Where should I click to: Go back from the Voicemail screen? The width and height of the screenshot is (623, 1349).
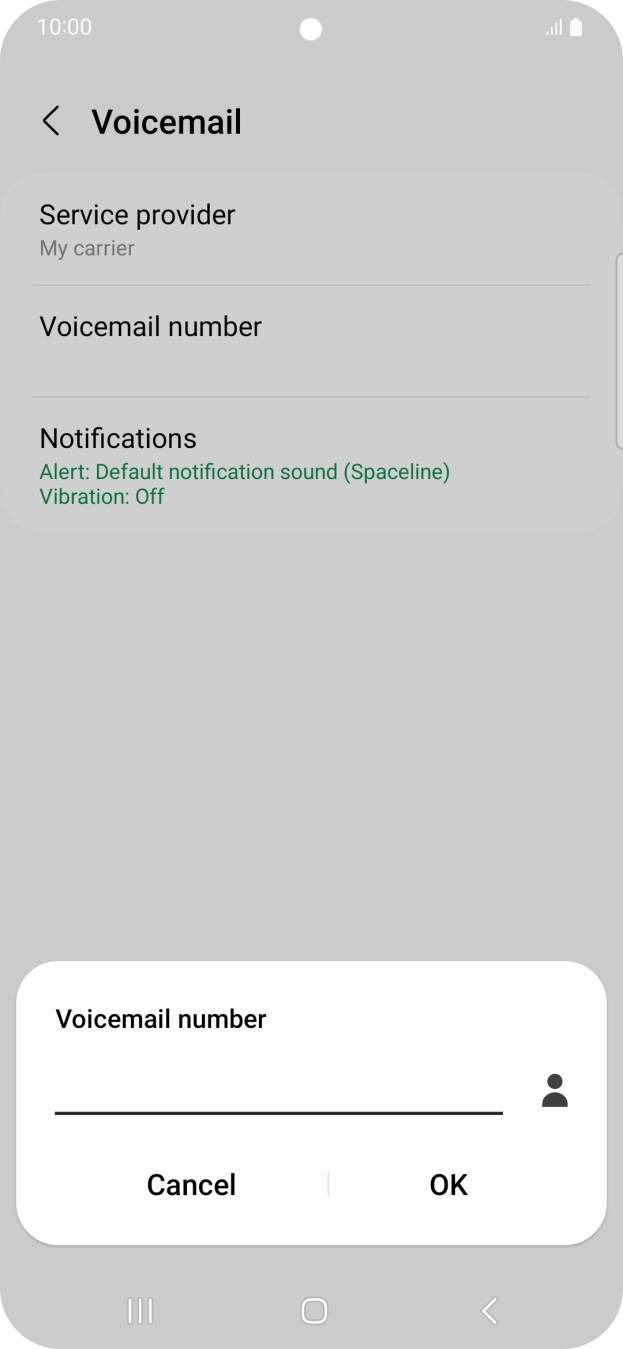pyautogui.click(x=51, y=122)
